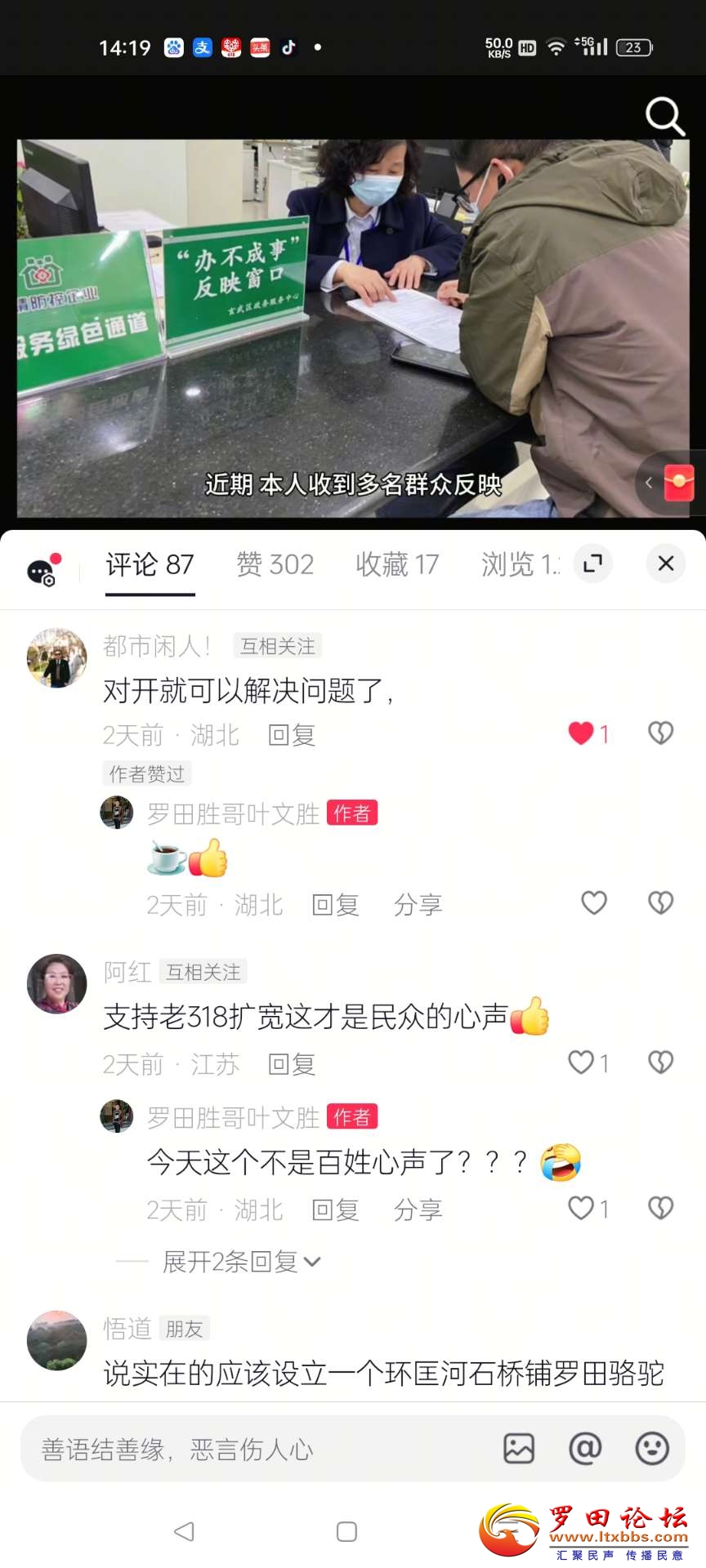
Task: Unlike 都市闲人's comment
Action: click(x=581, y=733)
